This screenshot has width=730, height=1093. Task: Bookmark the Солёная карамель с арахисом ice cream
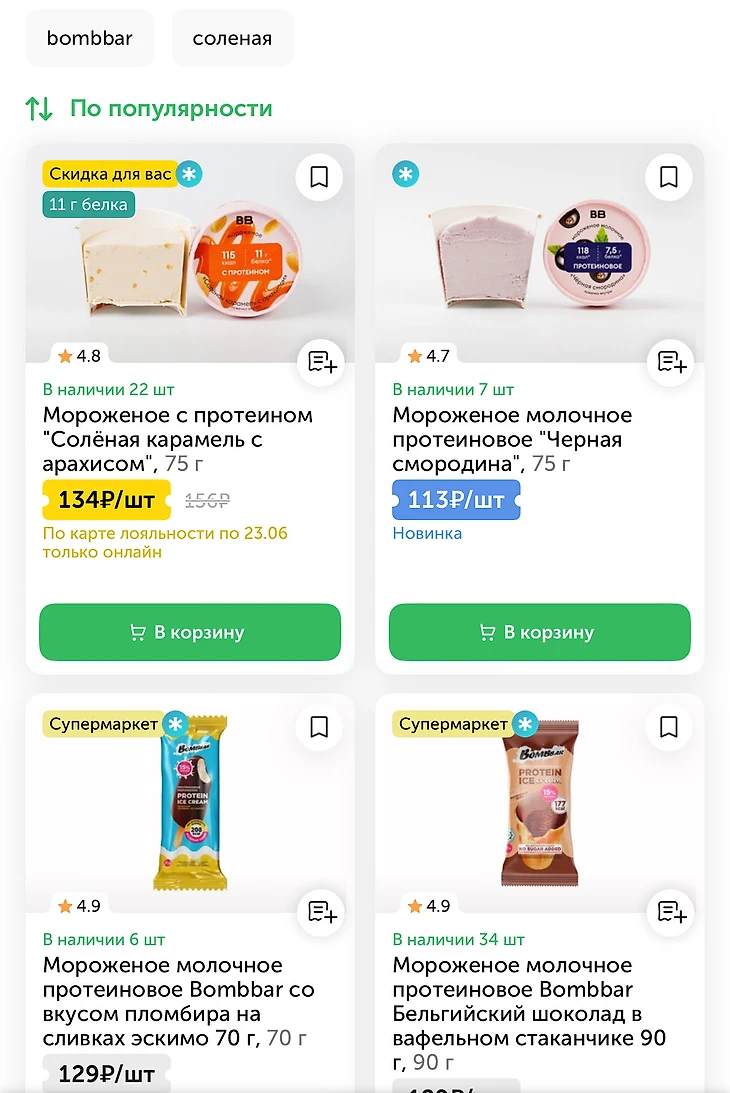click(x=319, y=178)
